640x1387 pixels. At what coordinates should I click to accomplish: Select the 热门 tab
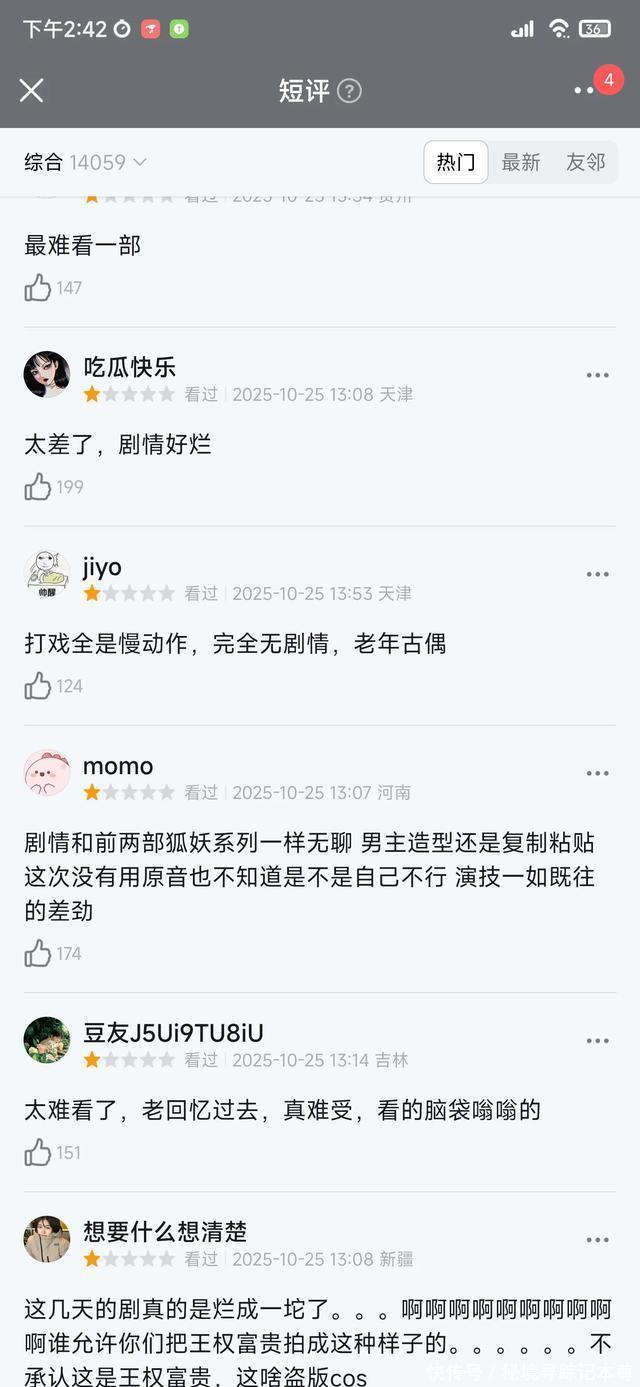[456, 162]
